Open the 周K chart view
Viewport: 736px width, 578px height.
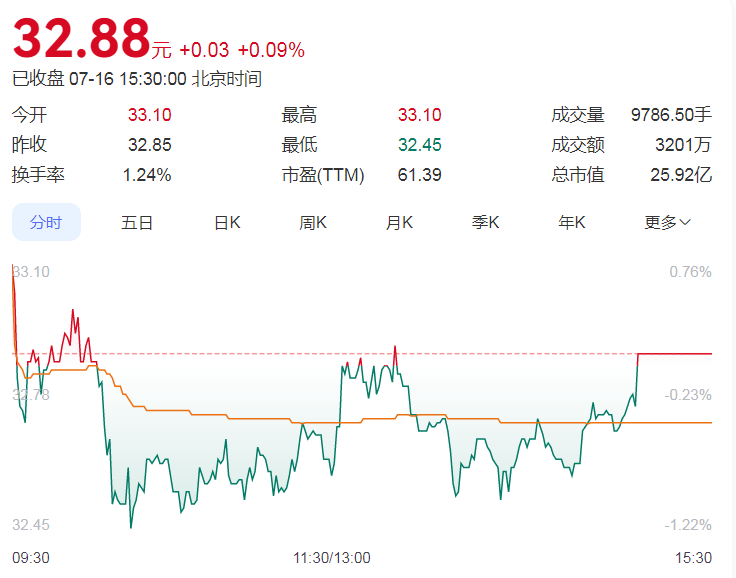[313, 222]
